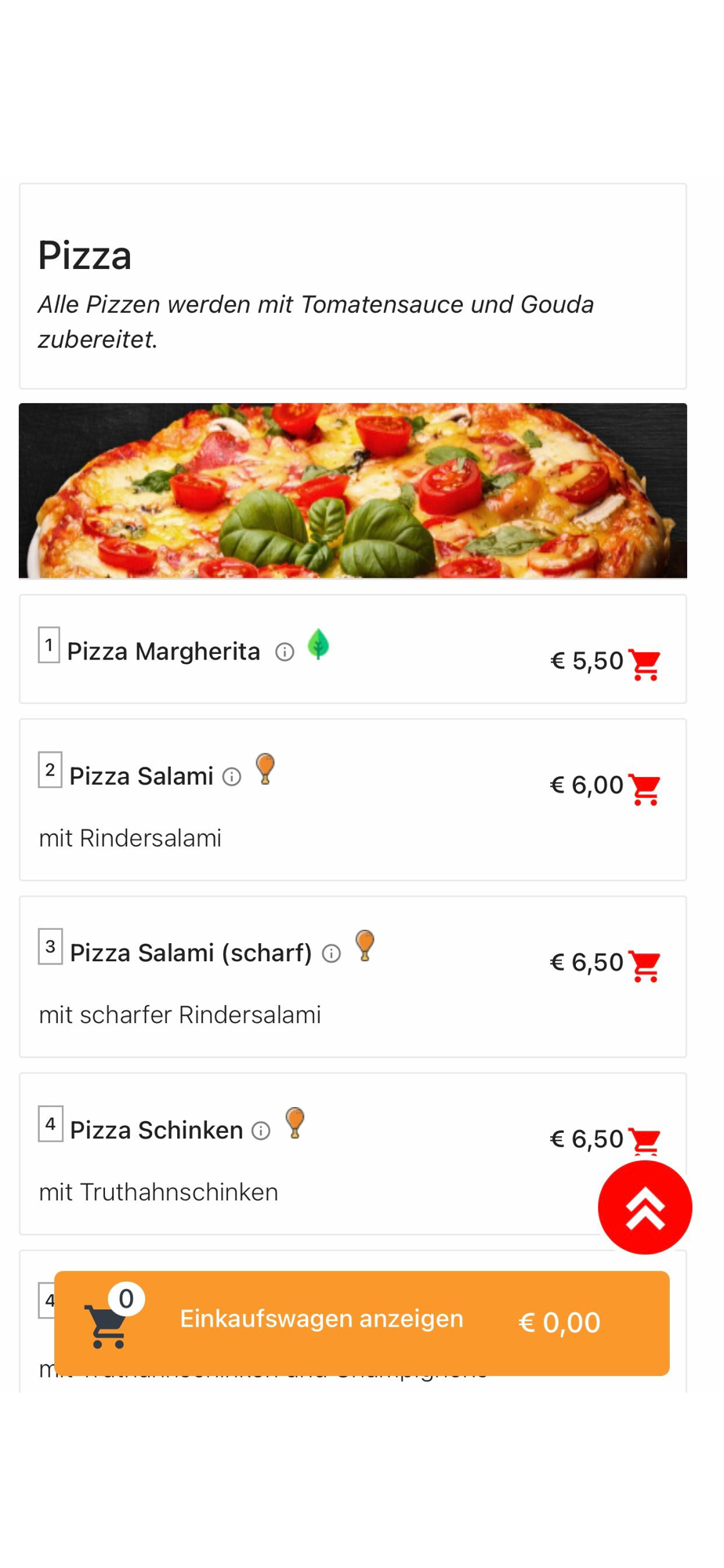
Task: Open Einkaufswagen anzeigen cart bar
Action: 361,1323
